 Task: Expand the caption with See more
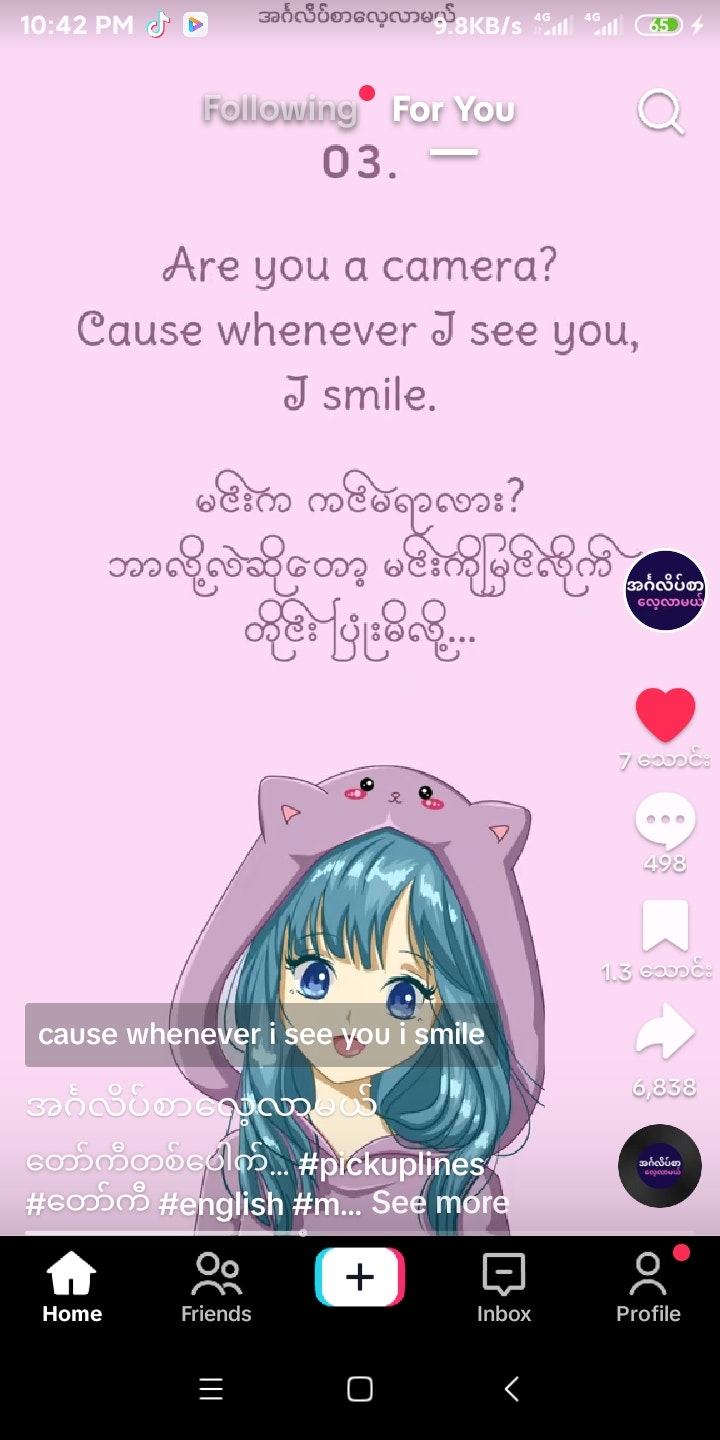(x=440, y=1202)
